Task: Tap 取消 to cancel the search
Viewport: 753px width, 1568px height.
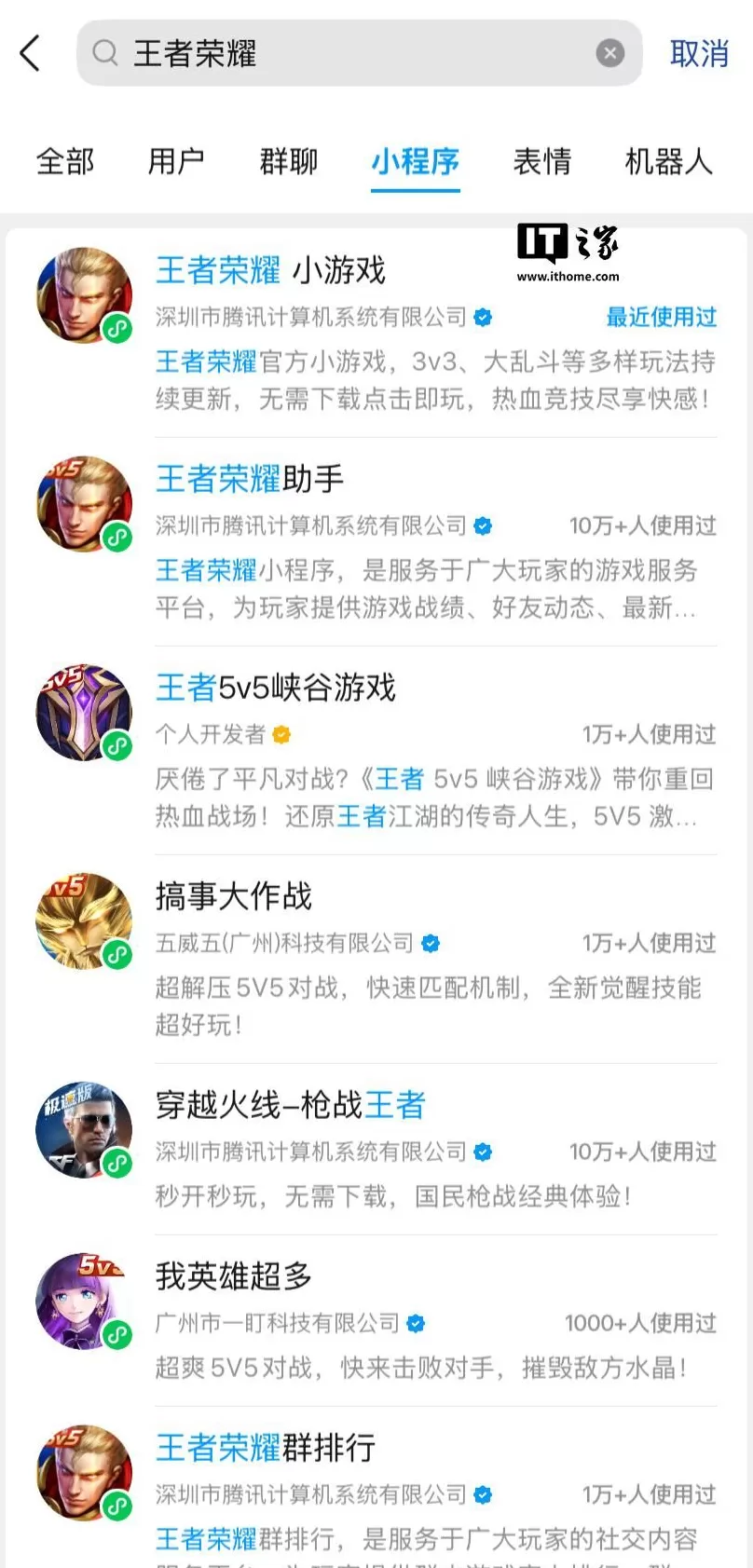Action: click(698, 53)
